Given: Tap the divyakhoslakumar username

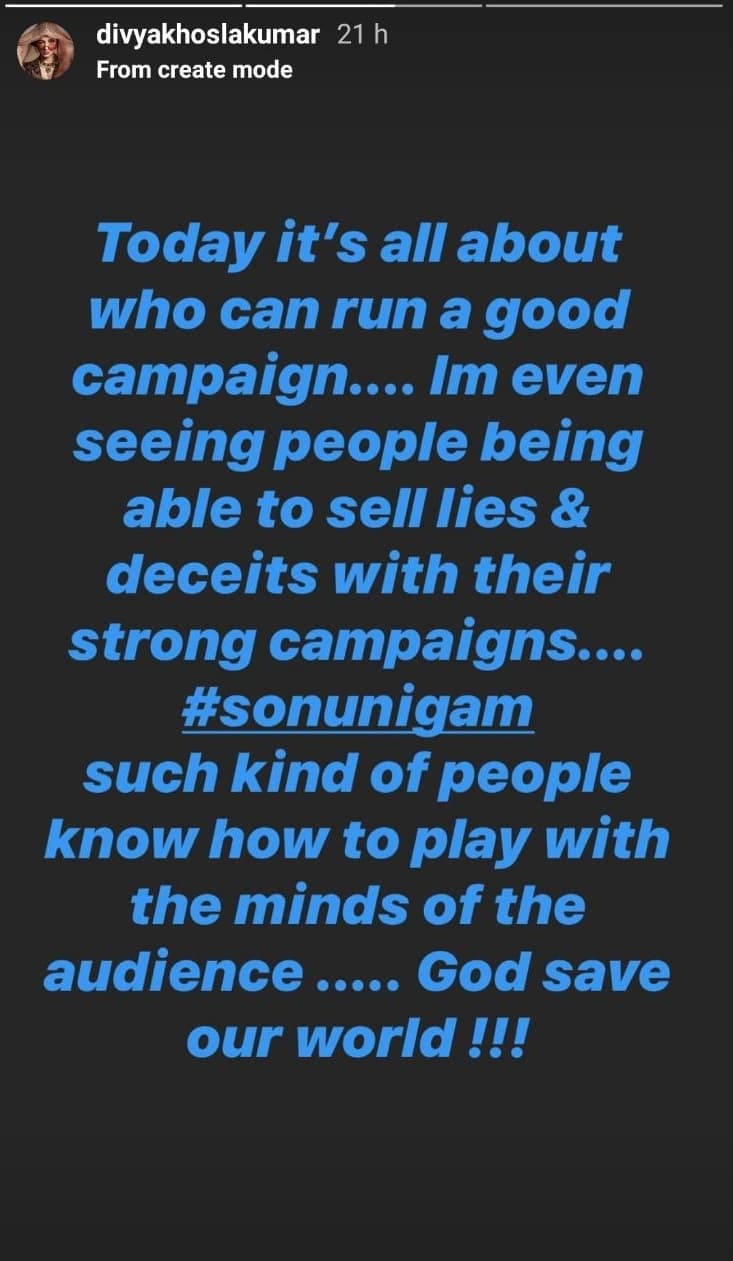Looking at the screenshot, I should tap(208, 36).
